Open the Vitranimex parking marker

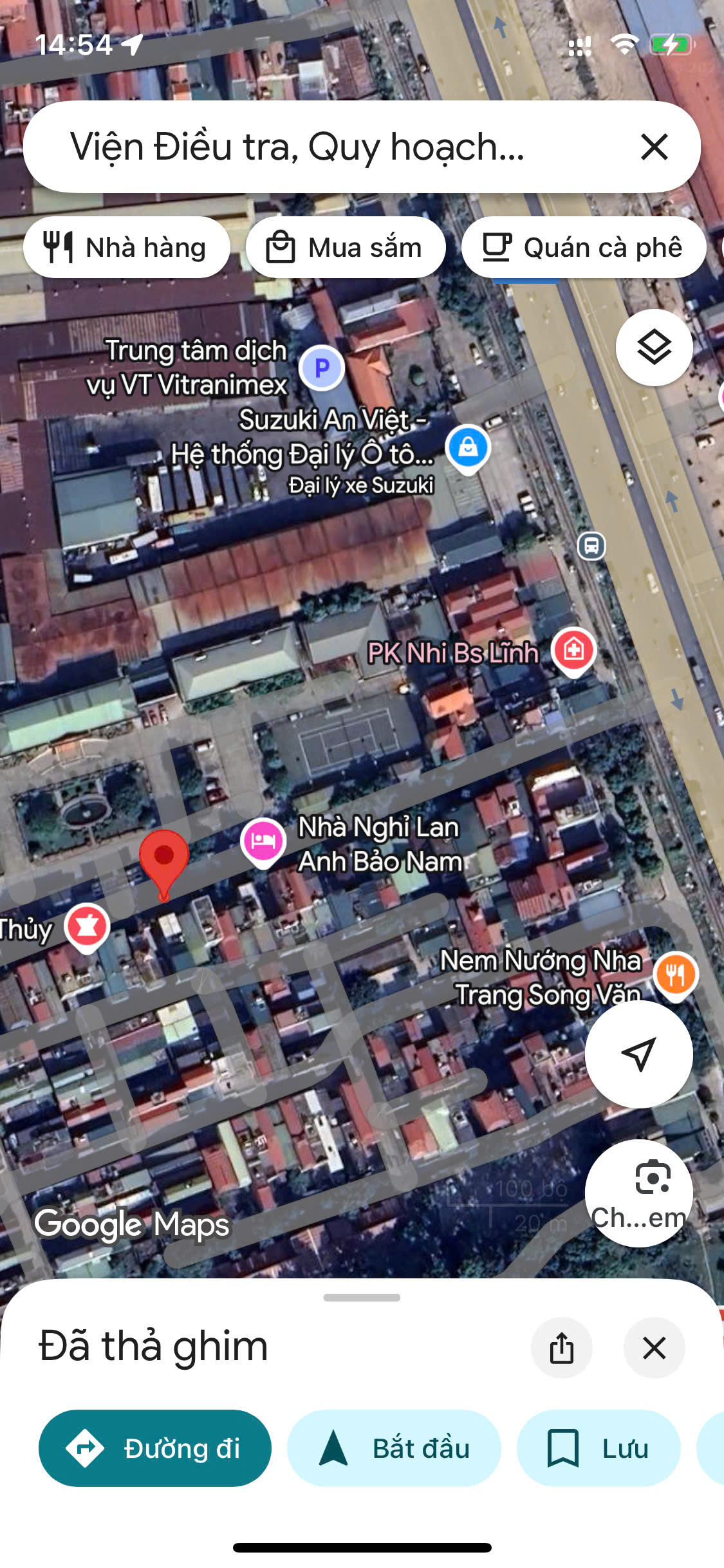[x=322, y=368]
